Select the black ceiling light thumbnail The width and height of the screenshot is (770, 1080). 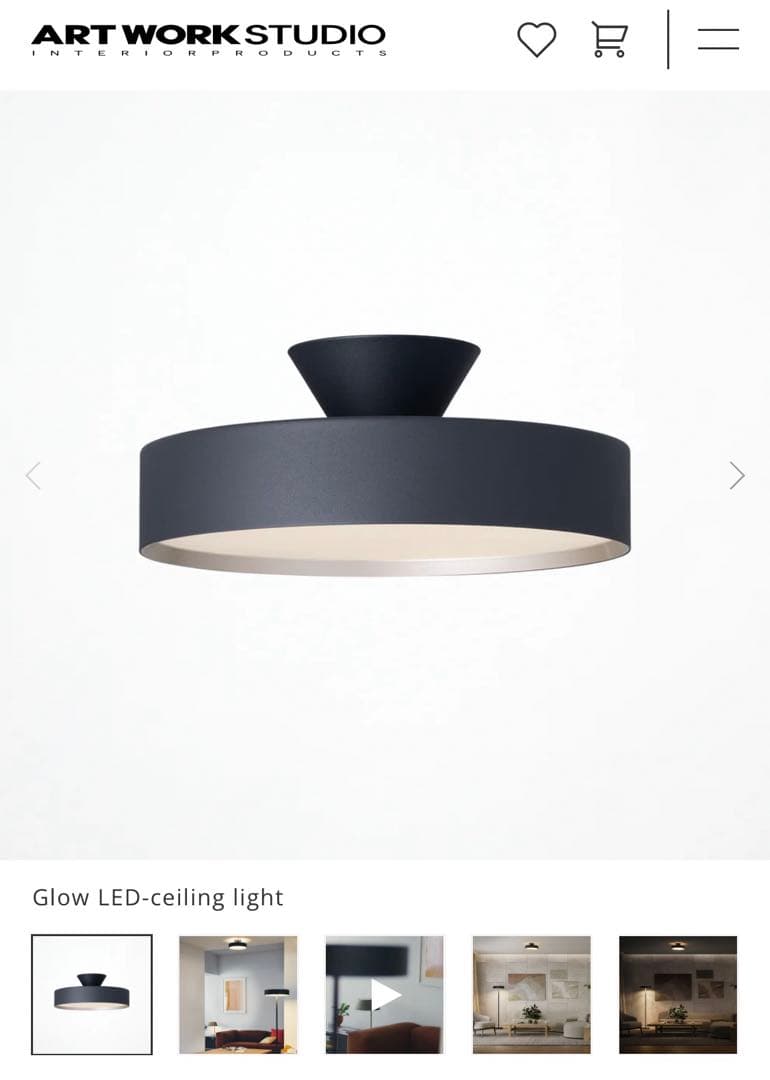(x=92, y=994)
